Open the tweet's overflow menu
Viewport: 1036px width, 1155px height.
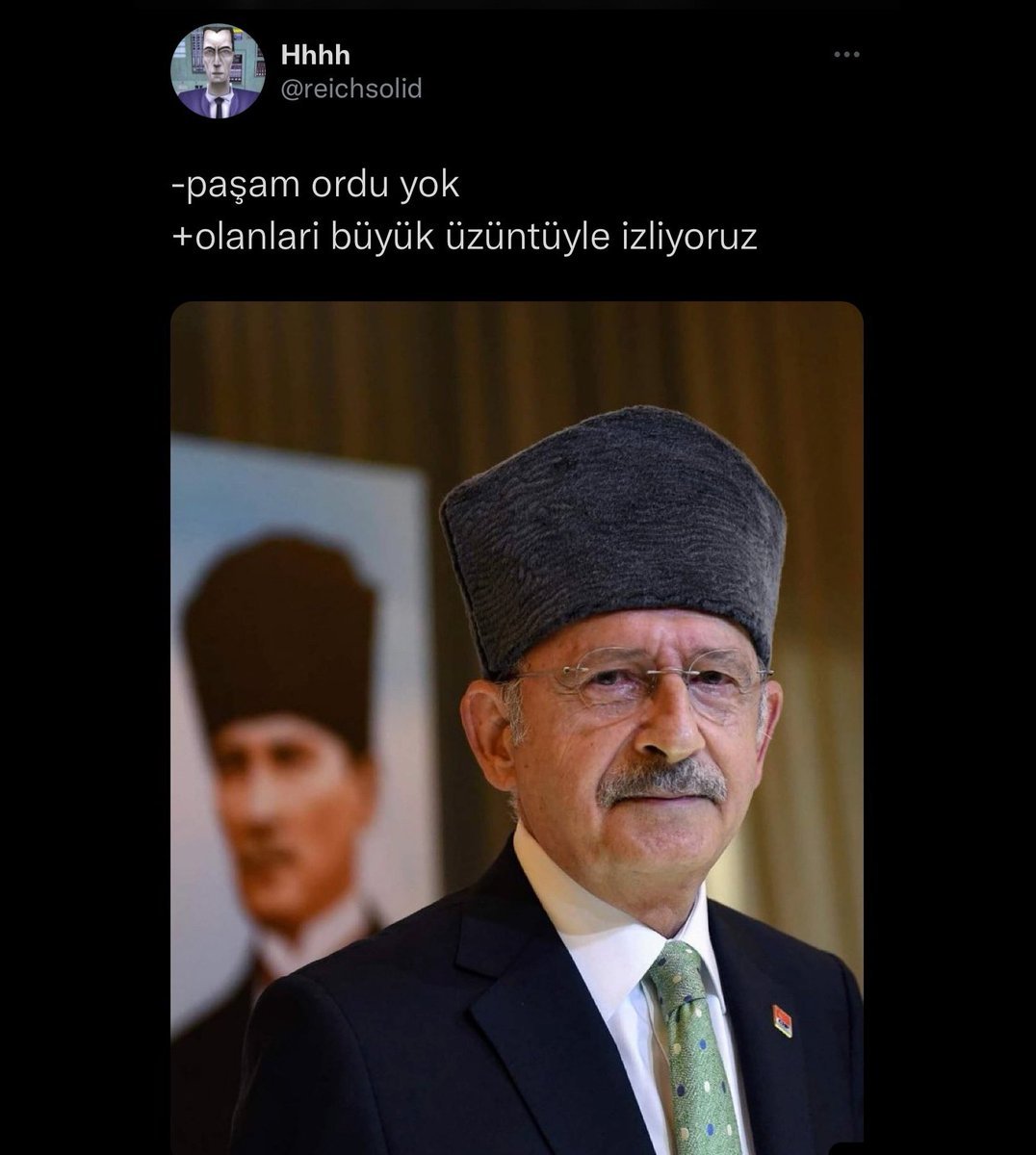(x=846, y=55)
